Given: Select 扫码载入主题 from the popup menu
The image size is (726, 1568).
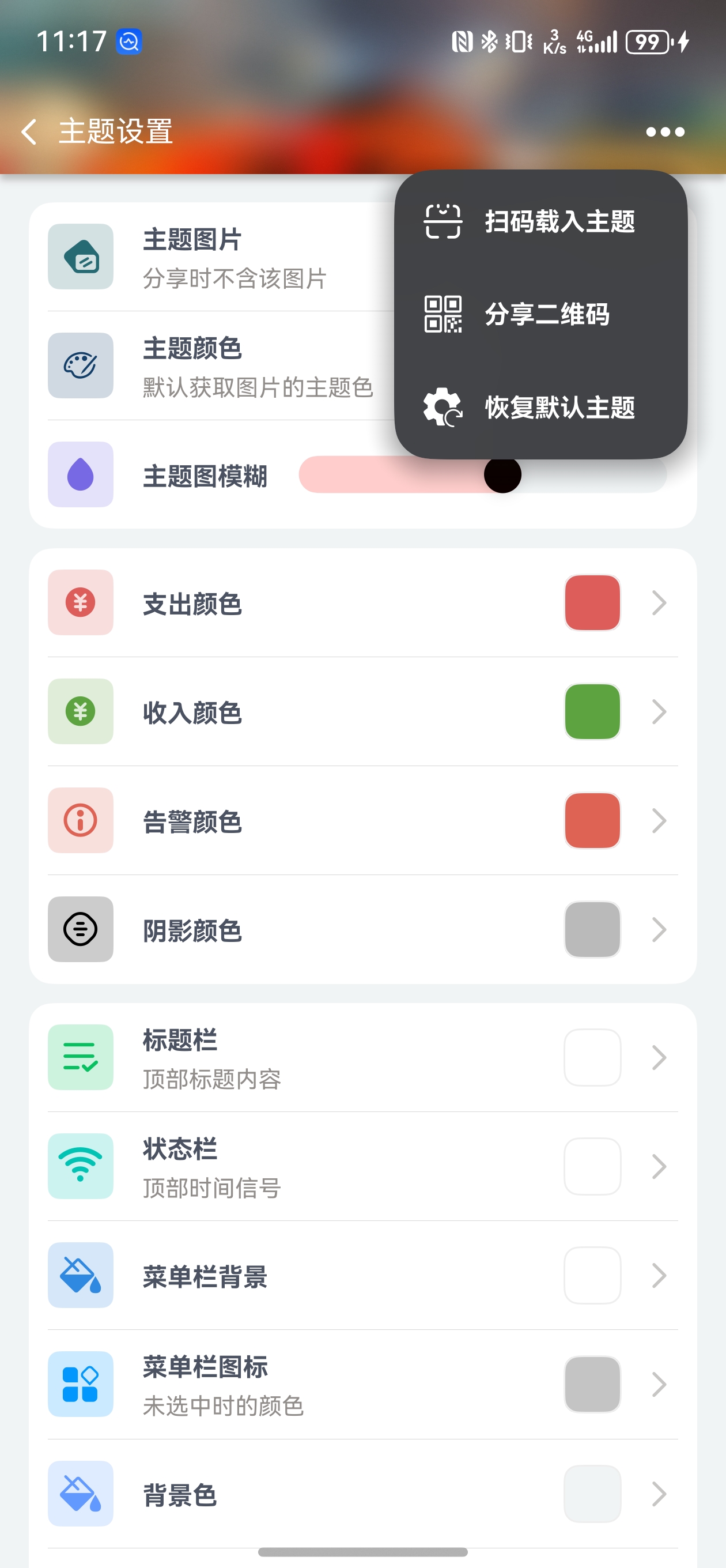Looking at the screenshot, I should [560, 223].
